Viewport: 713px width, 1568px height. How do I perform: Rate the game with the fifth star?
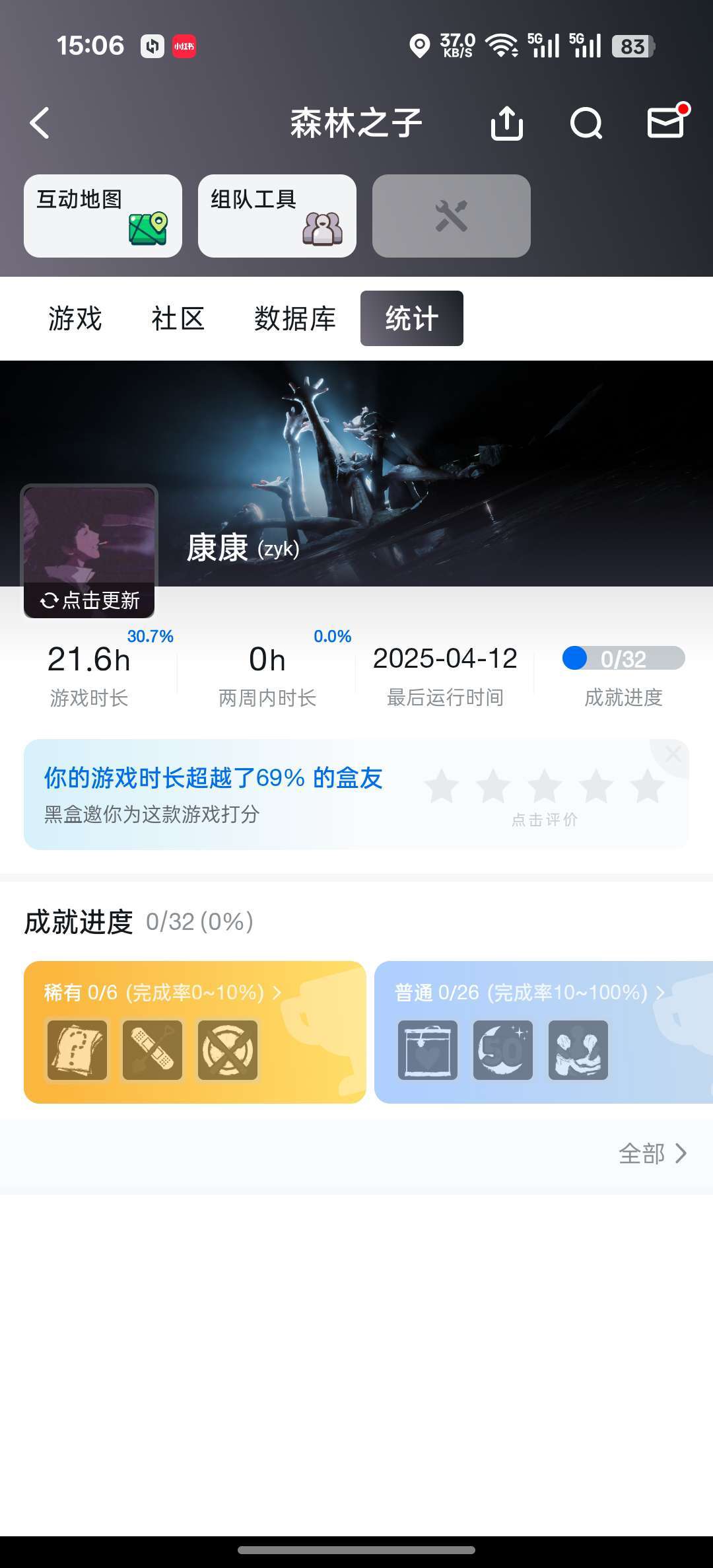(x=648, y=786)
